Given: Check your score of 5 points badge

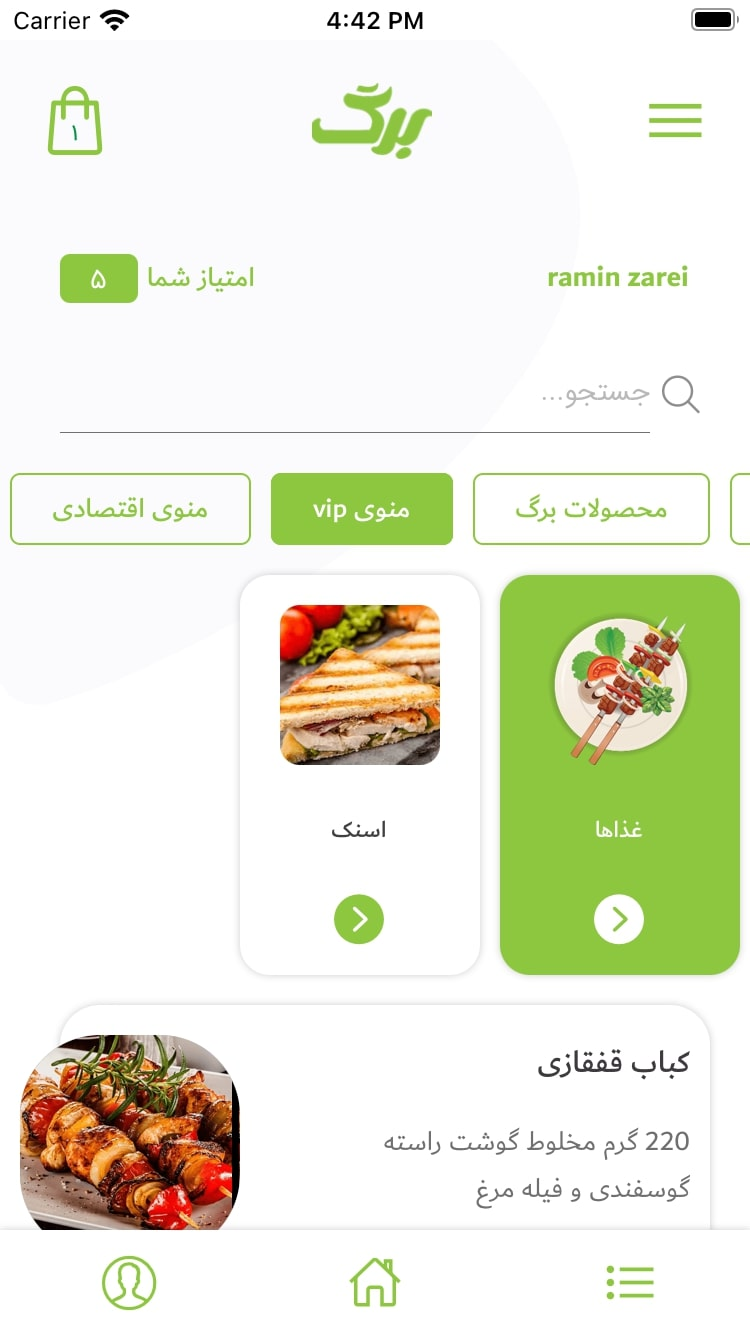Looking at the screenshot, I should point(98,278).
